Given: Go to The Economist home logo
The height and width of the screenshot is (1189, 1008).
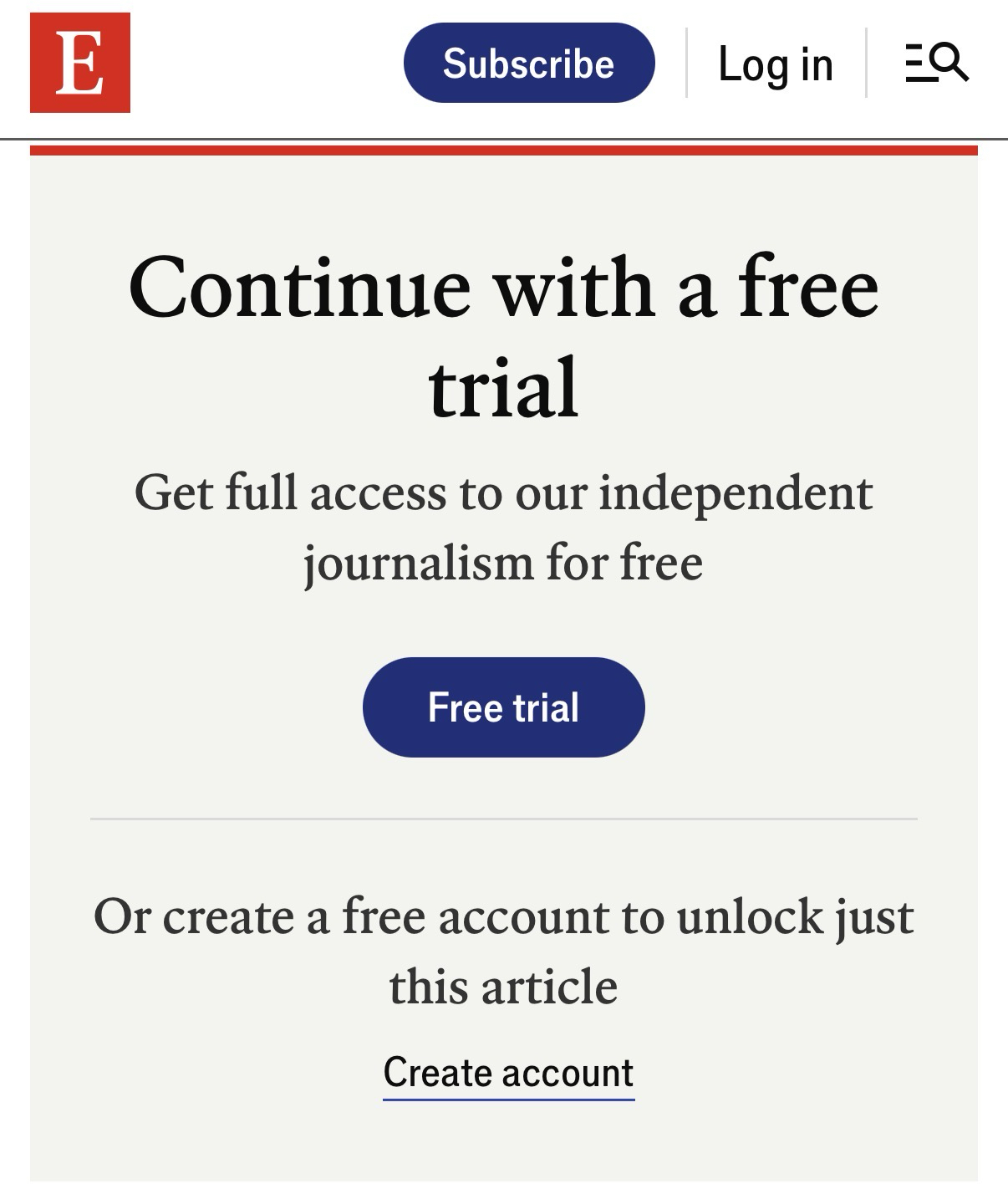Looking at the screenshot, I should click(x=80, y=63).
